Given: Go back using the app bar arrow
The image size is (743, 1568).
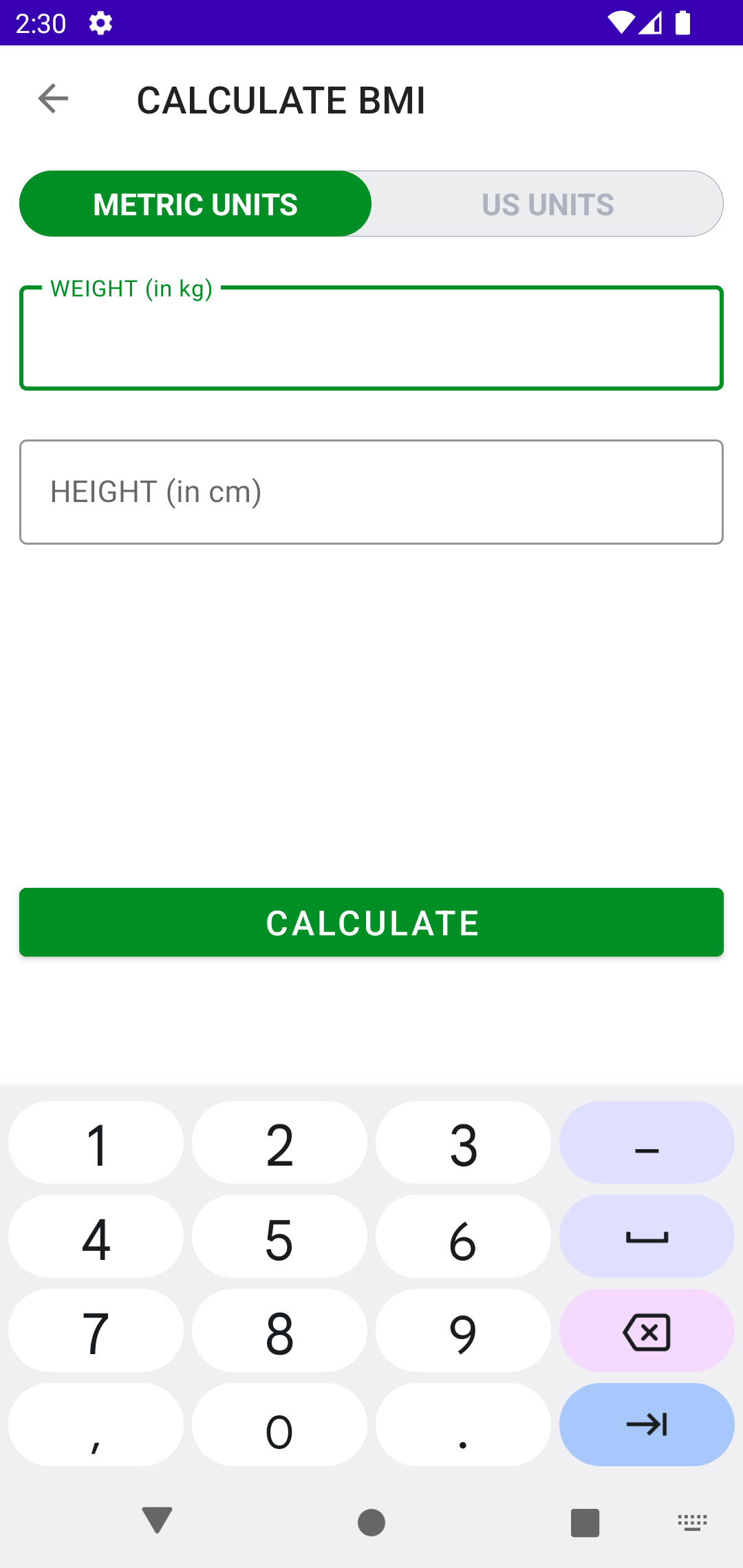Looking at the screenshot, I should coord(53,99).
